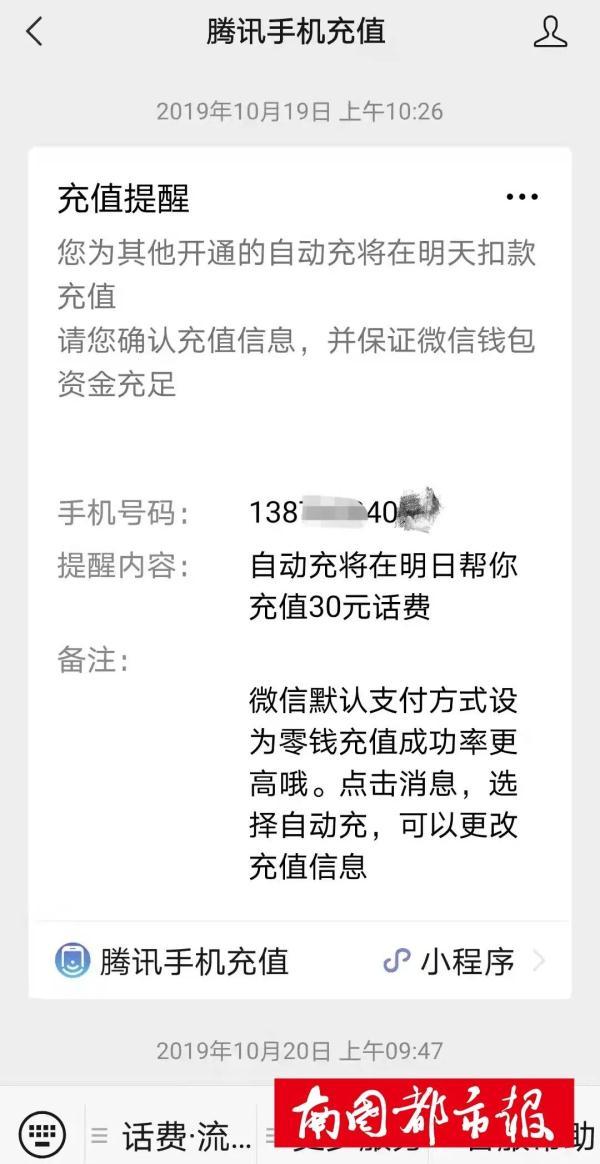Open the 充值提醒 card's three-dot menu
The width and height of the screenshot is (600, 1164).
coord(522,197)
